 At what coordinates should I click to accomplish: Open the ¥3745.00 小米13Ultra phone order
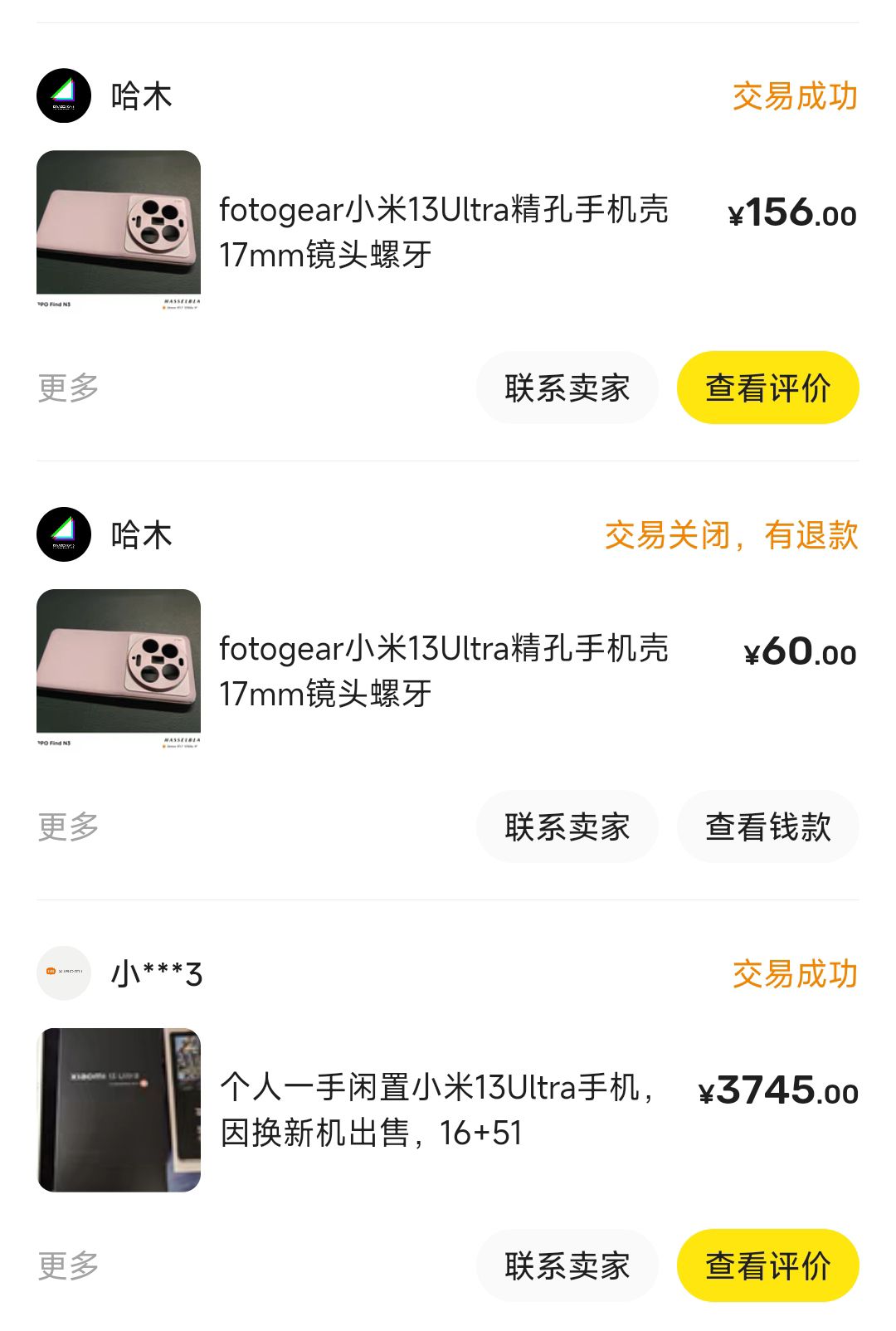(437, 1109)
